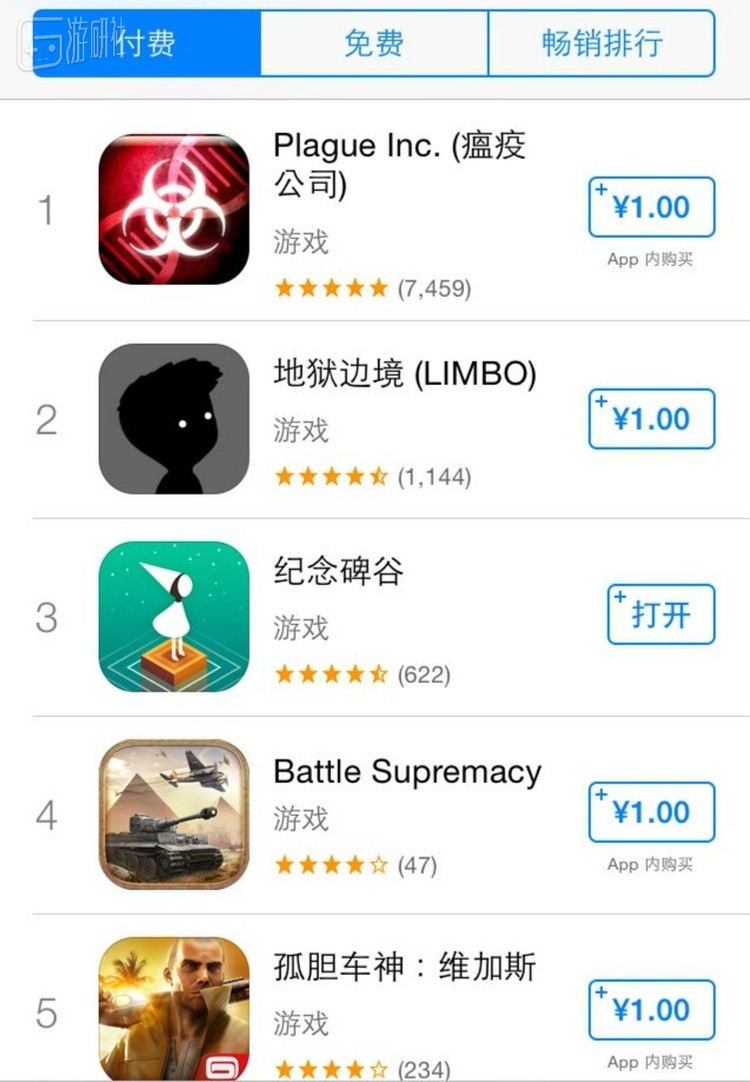The image size is (750, 1082).
Task: Buy 孤胆车神：维加斯 for ¥1.00
Action: (651, 1010)
